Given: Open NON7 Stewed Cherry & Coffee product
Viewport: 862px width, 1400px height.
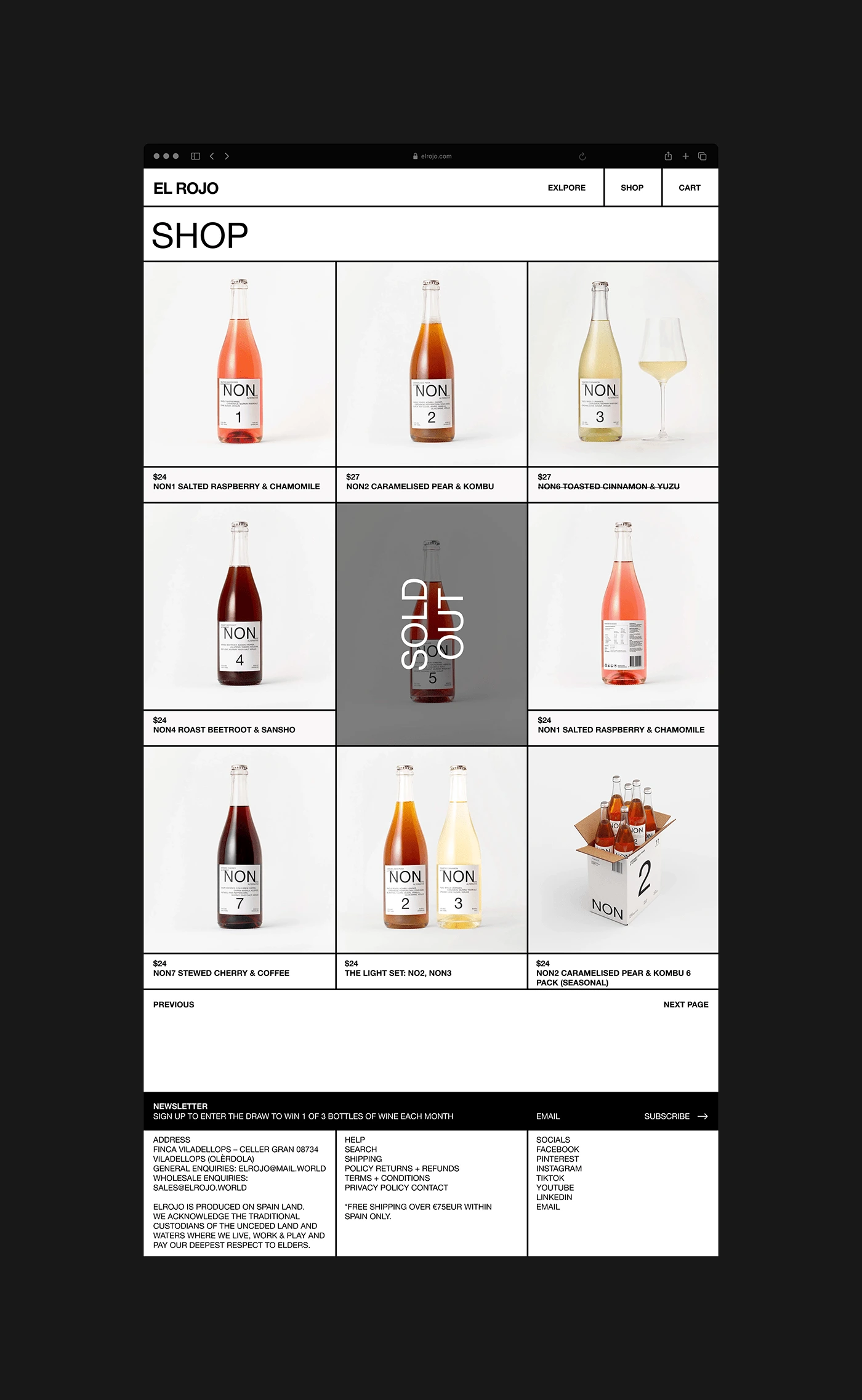Looking at the screenshot, I should 221,973.
